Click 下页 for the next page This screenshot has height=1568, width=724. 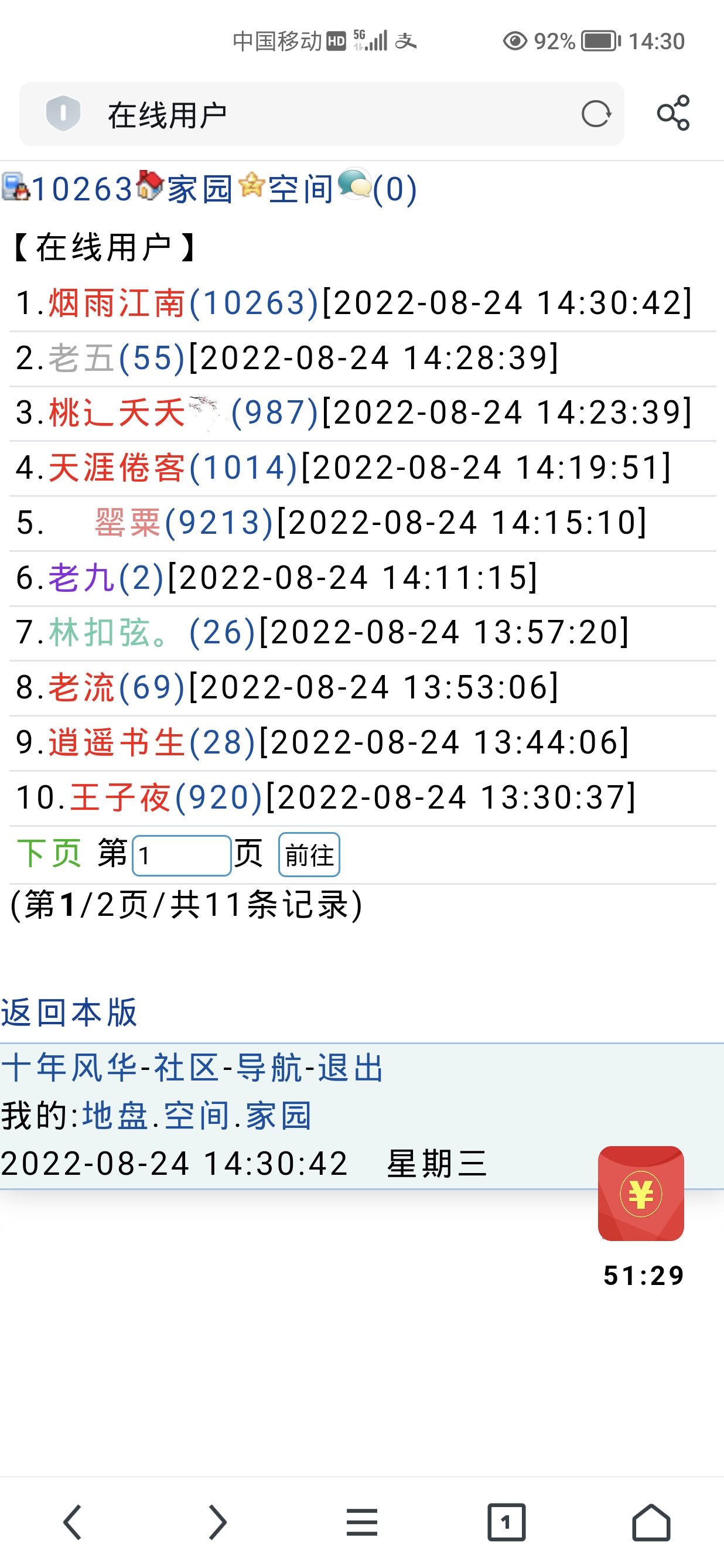point(50,855)
